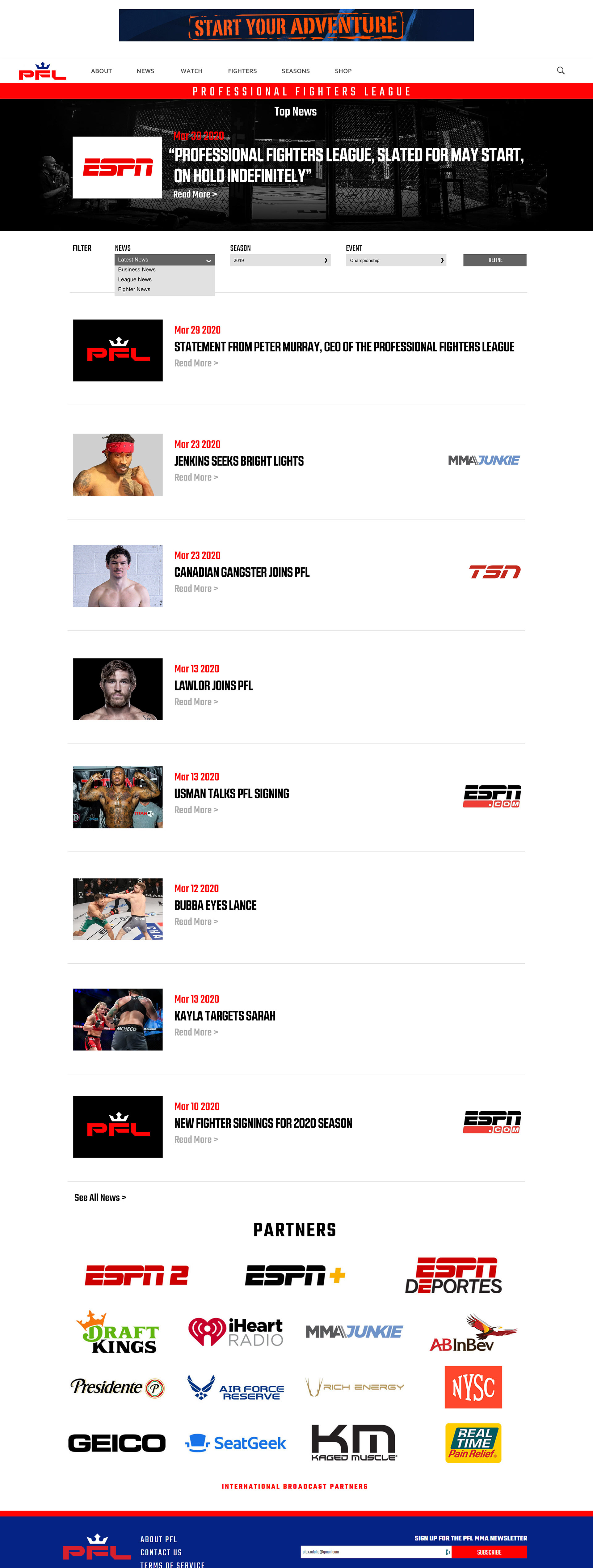Go to the FIGHTERS section

pos(242,71)
